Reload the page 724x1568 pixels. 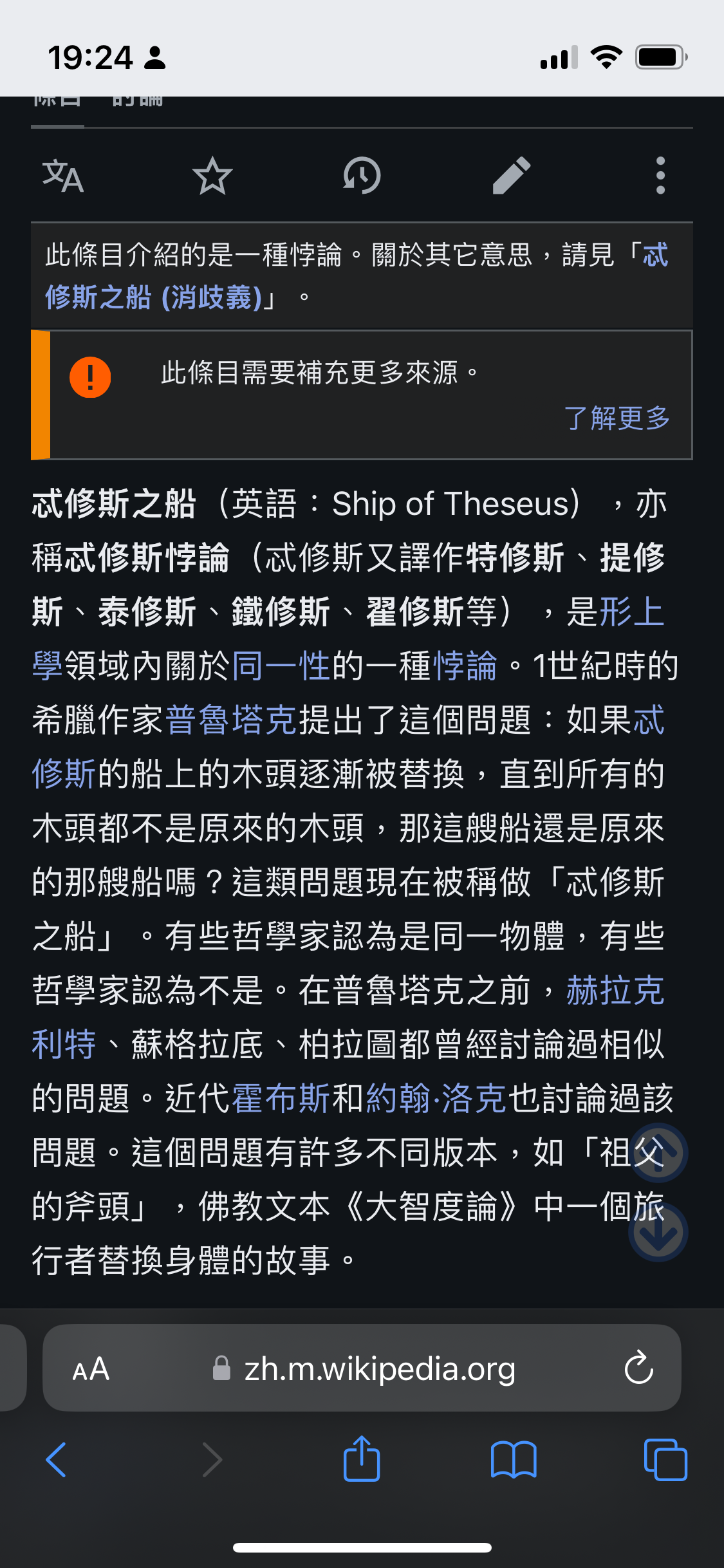click(638, 1368)
